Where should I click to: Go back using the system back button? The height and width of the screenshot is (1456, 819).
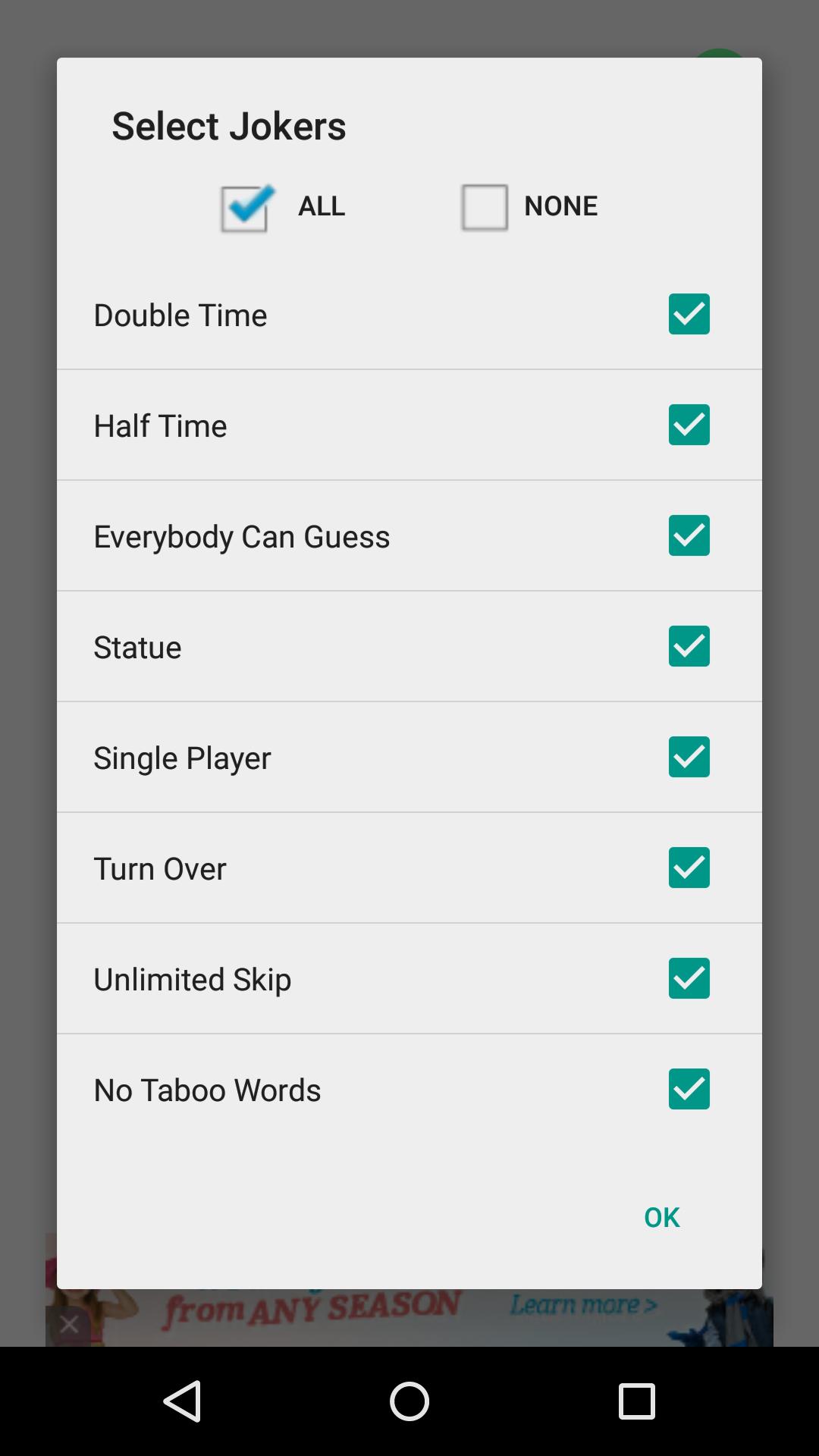point(182,1401)
